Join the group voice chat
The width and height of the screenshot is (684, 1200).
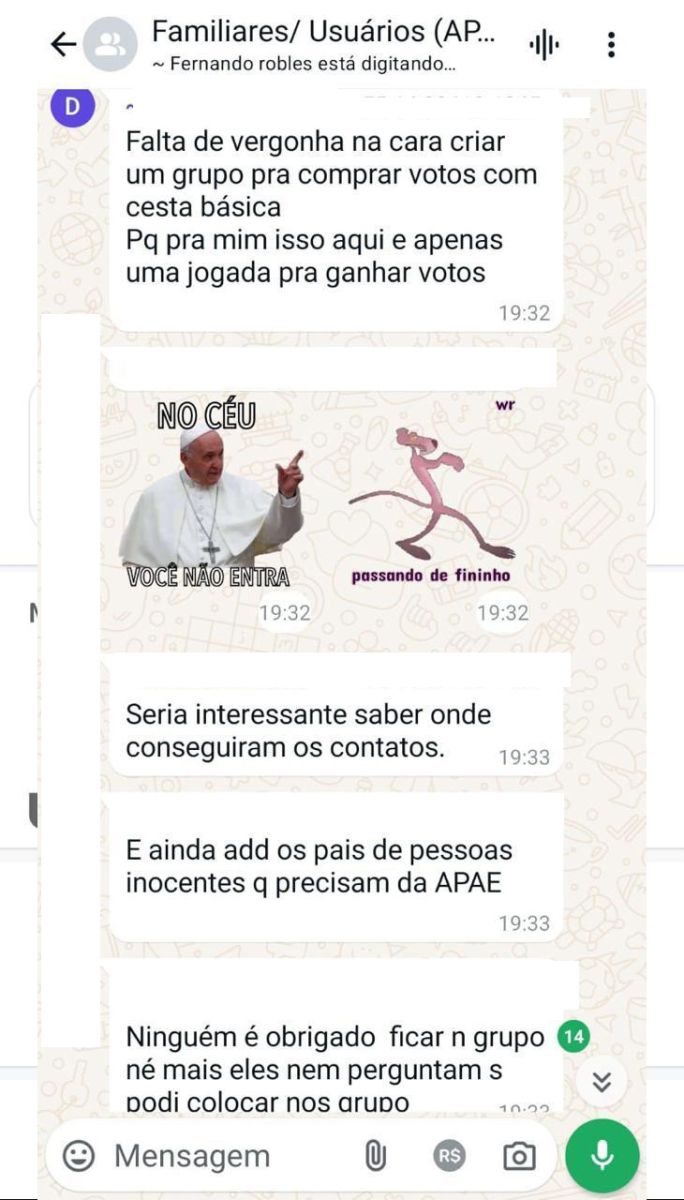click(544, 45)
